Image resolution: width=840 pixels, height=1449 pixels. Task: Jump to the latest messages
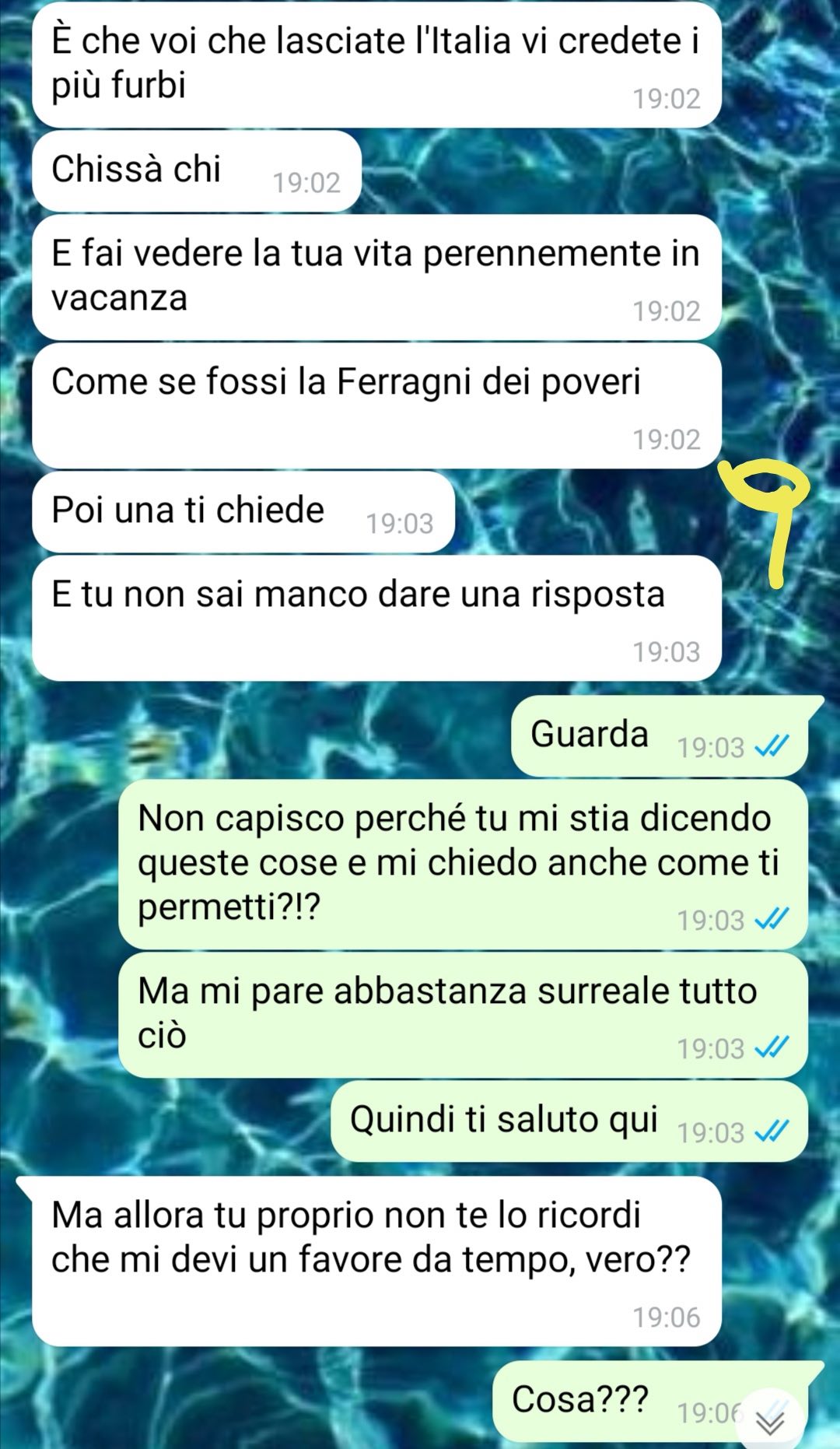tap(771, 1421)
